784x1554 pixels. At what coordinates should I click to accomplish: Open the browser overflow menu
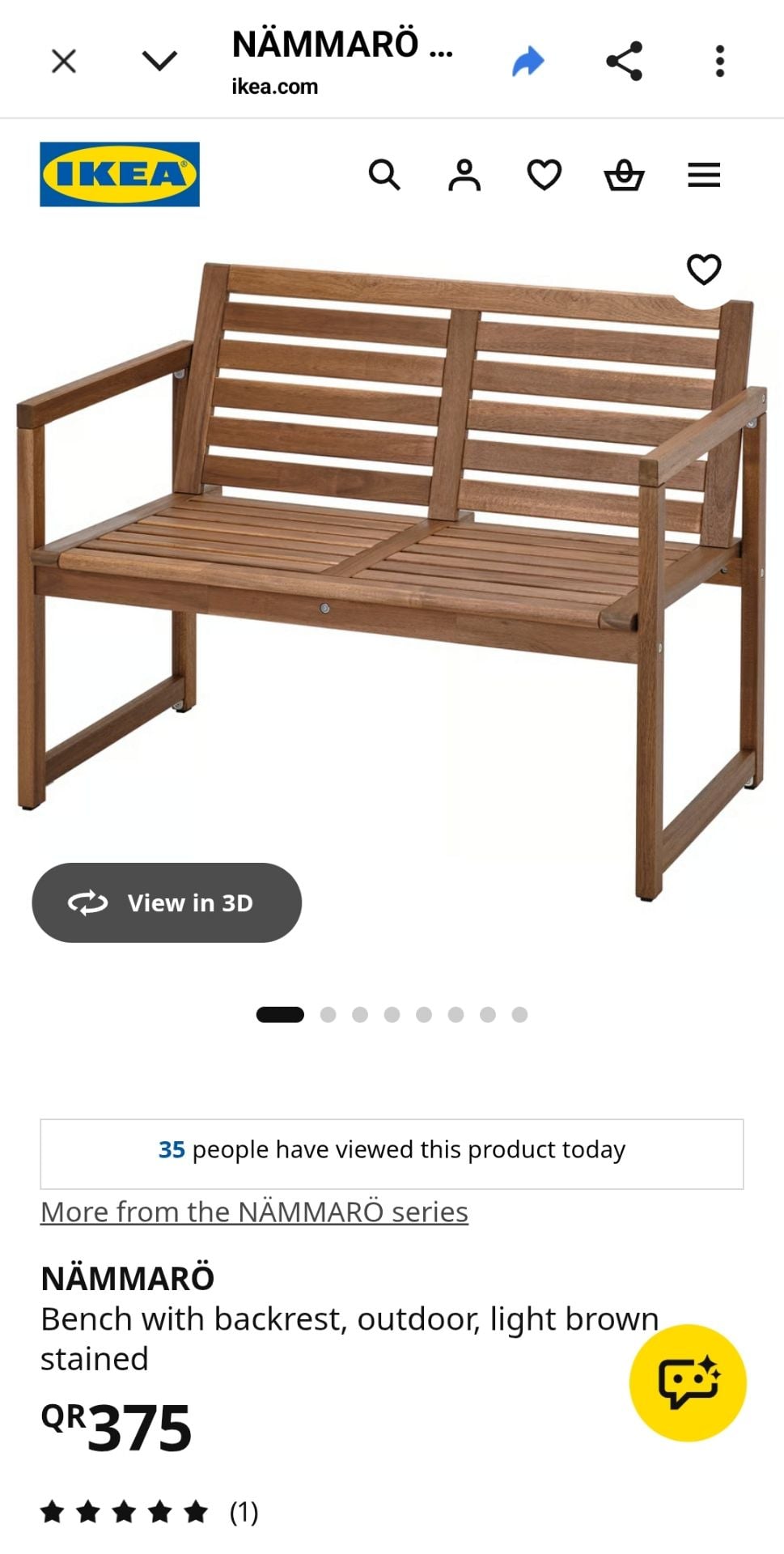pyautogui.click(x=719, y=61)
